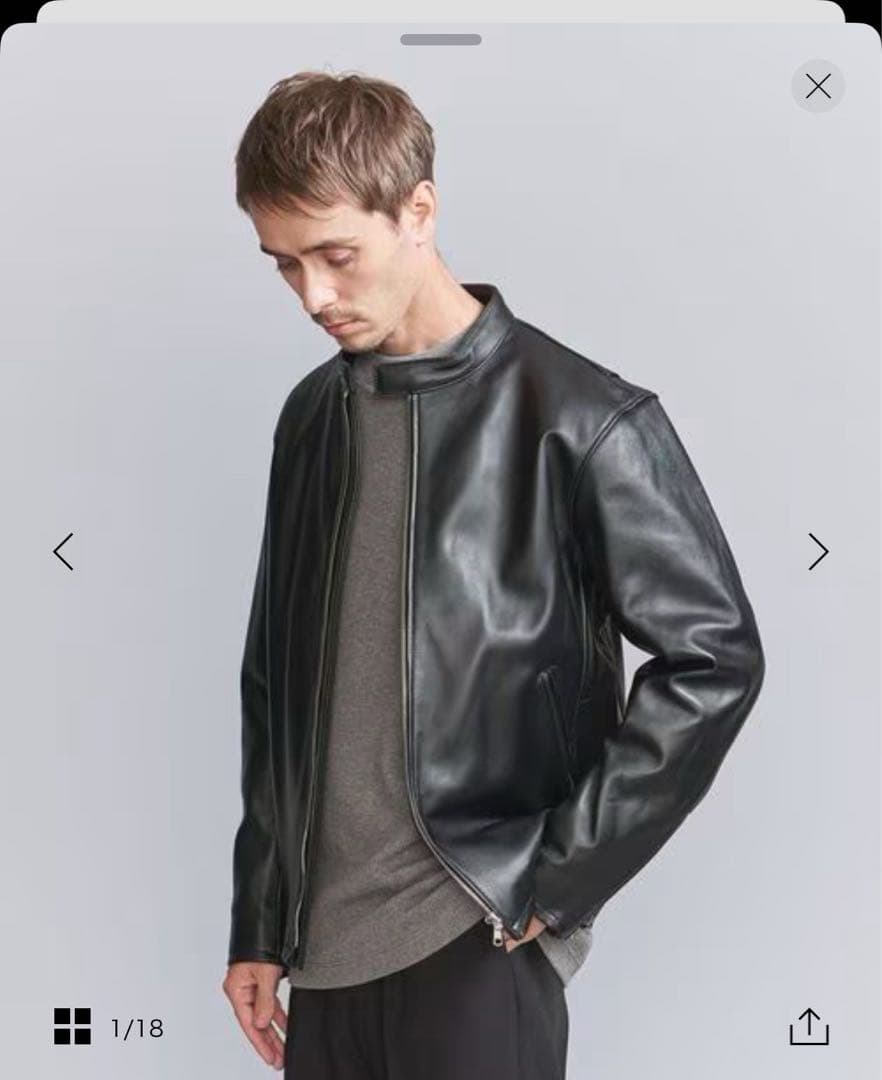The height and width of the screenshot is (1080, 882).
Task: Share this product image
Action: pos(809,1026)
